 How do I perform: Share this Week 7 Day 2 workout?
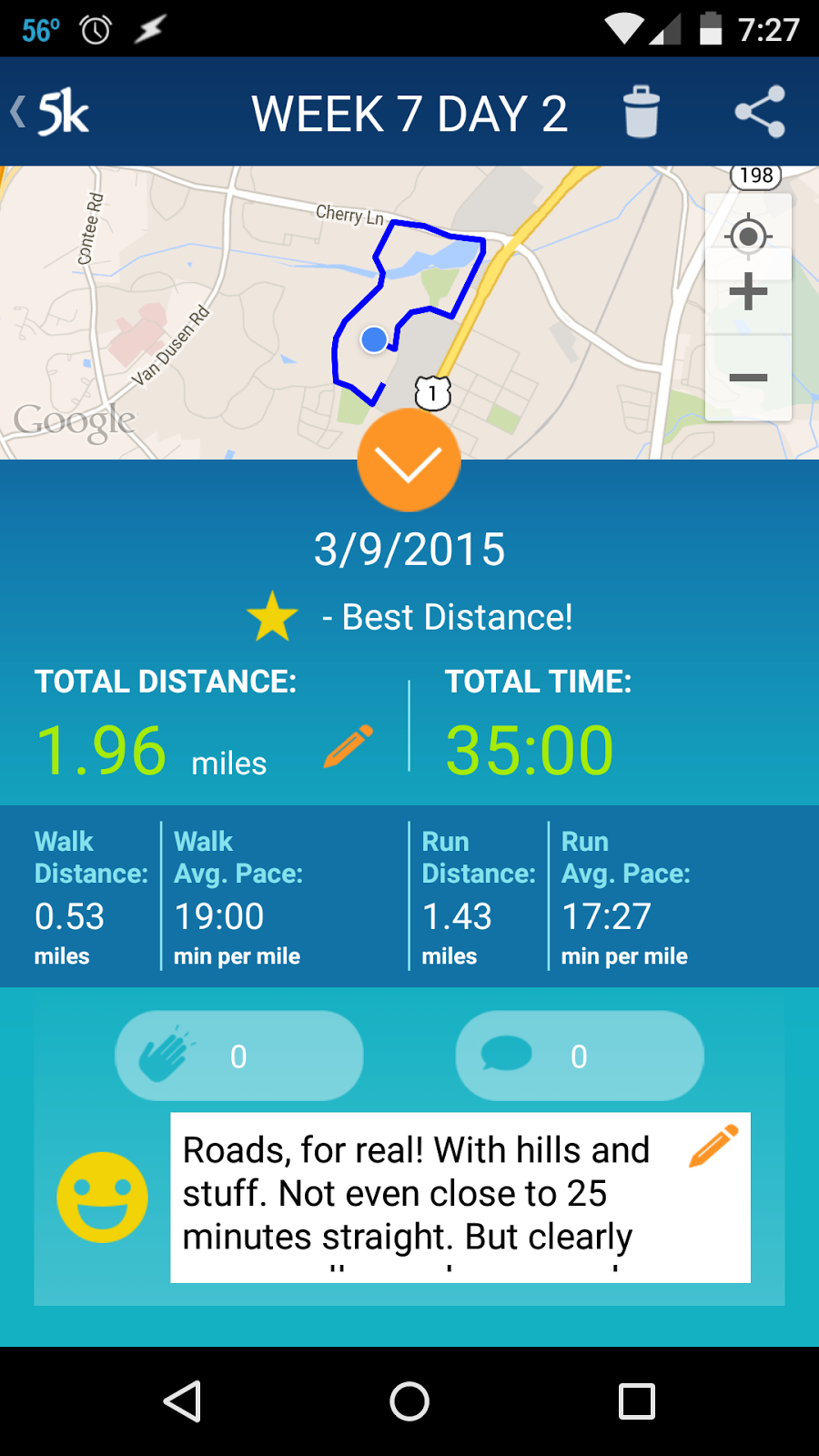click(760, 112)
